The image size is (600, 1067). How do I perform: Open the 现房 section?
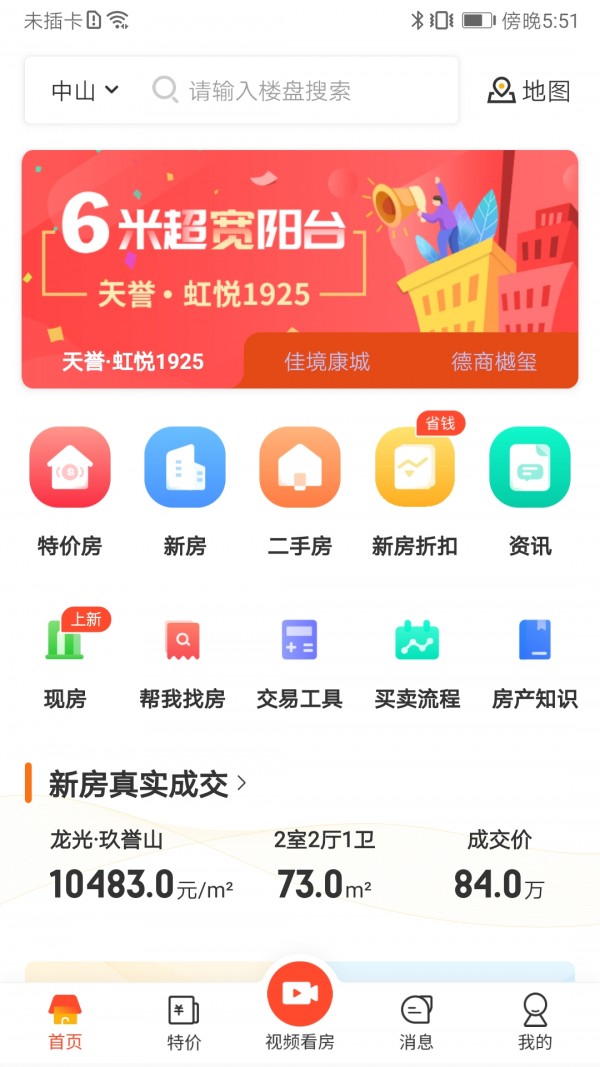[66, 658]
